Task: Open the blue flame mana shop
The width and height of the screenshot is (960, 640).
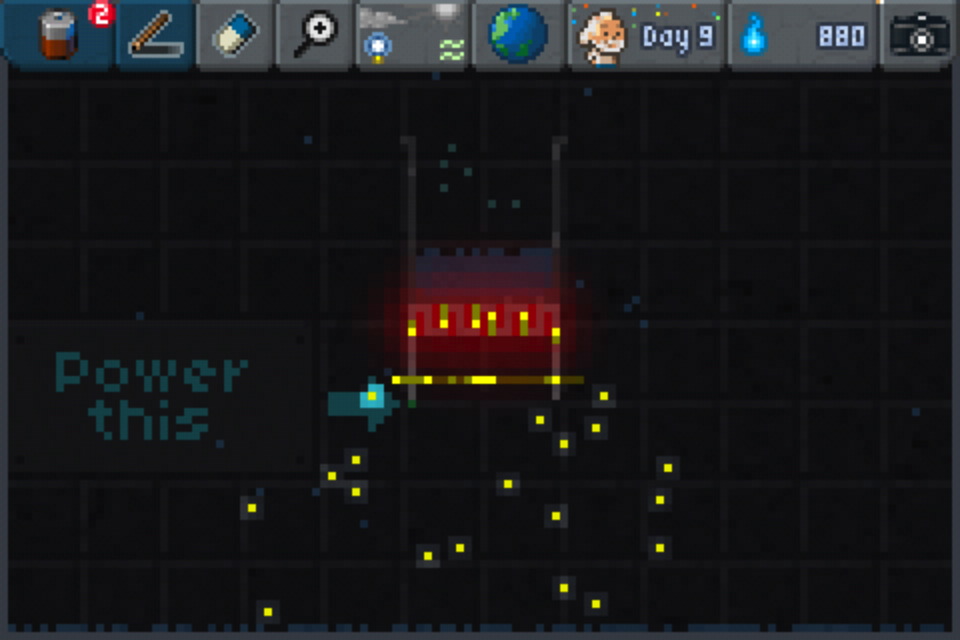Action: coord(803,36)
